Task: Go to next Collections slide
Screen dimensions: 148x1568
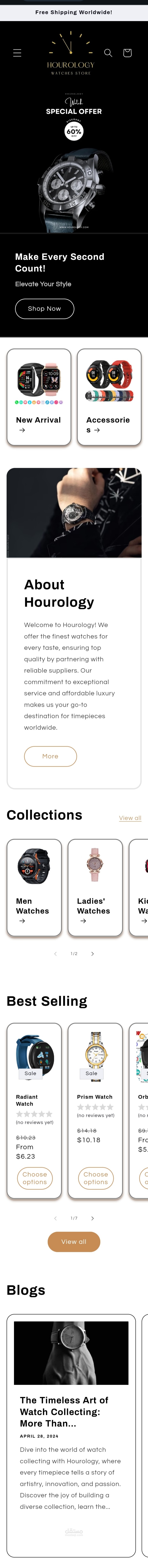Action: [92, 954]
